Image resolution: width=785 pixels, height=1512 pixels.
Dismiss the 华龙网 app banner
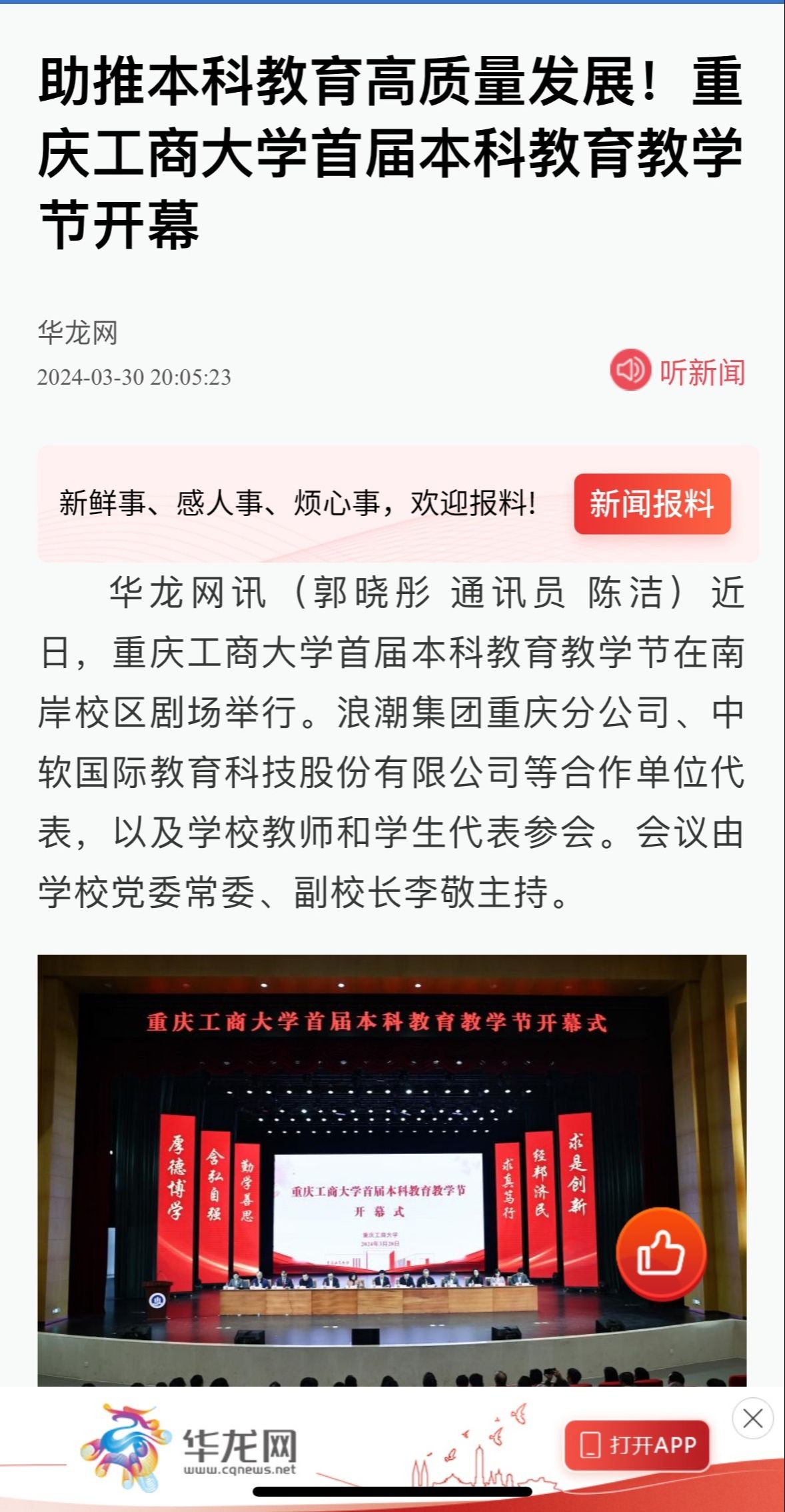coord(752,1418)
